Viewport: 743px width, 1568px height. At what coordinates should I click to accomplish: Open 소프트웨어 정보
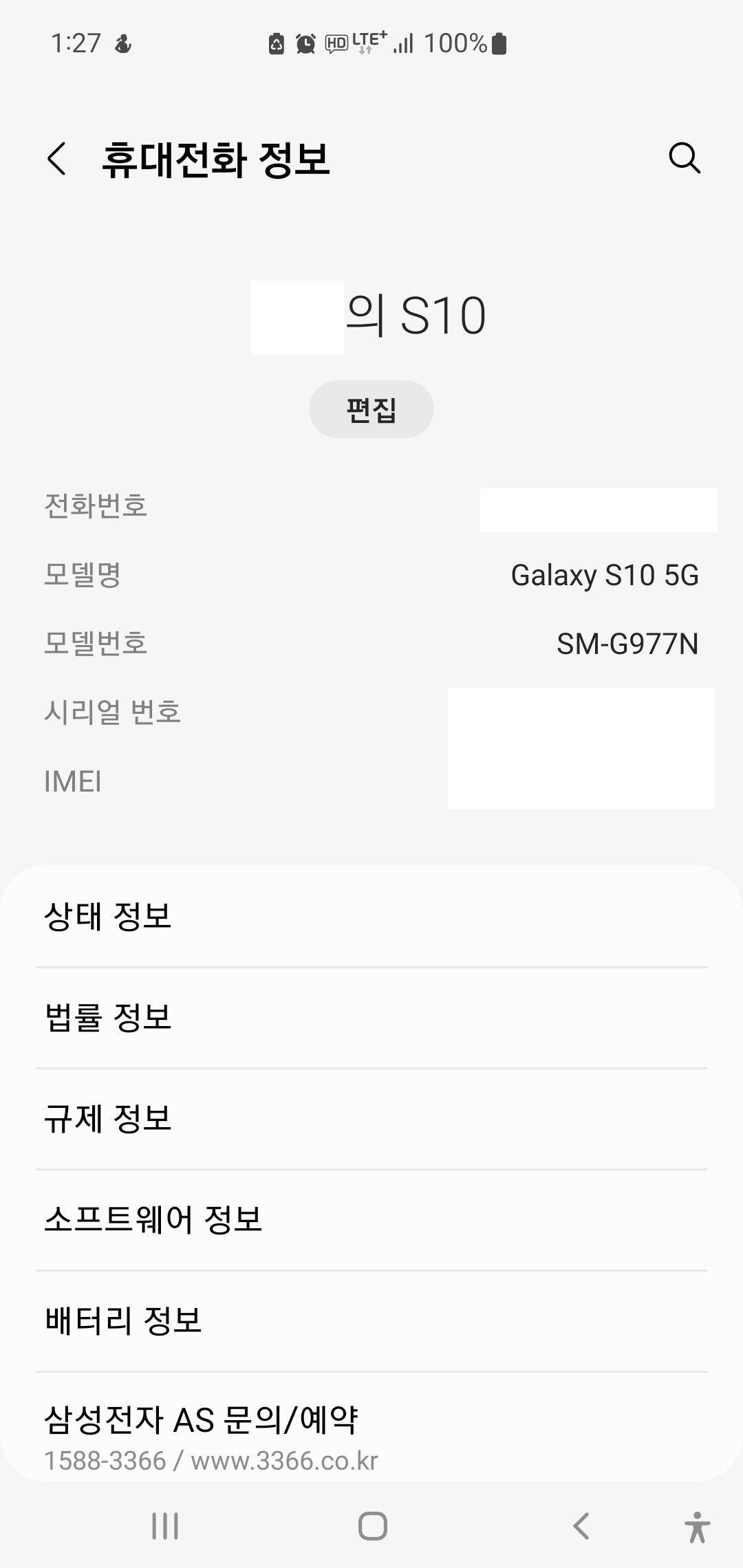point(371,1220)
